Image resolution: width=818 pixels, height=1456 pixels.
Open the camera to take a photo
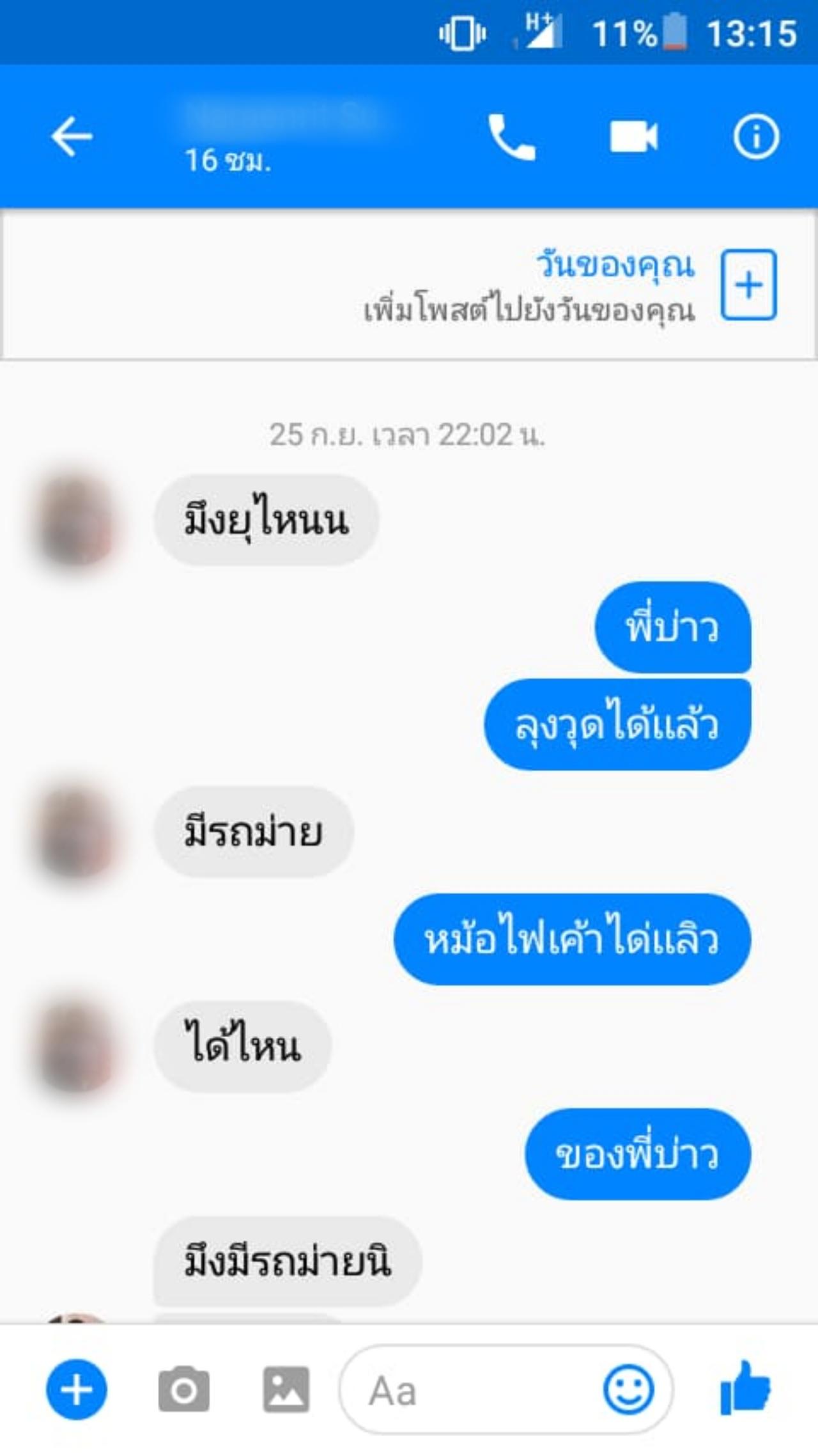point(183,1389)
